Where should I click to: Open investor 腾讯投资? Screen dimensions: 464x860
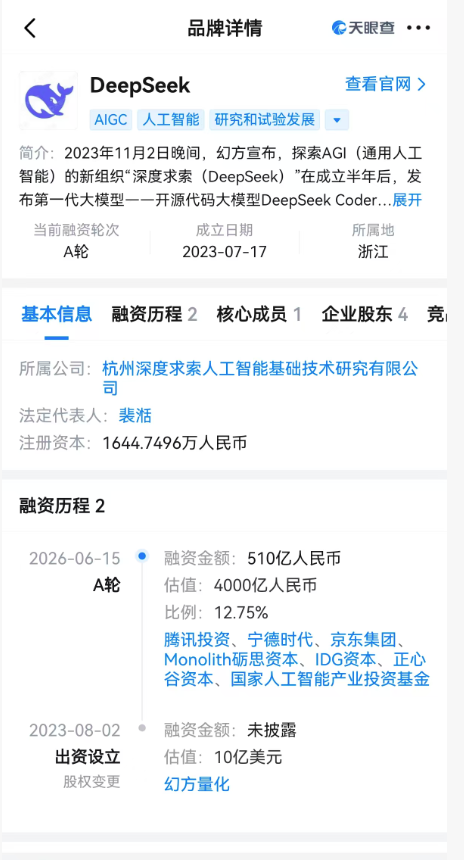[x=197, y=640]
